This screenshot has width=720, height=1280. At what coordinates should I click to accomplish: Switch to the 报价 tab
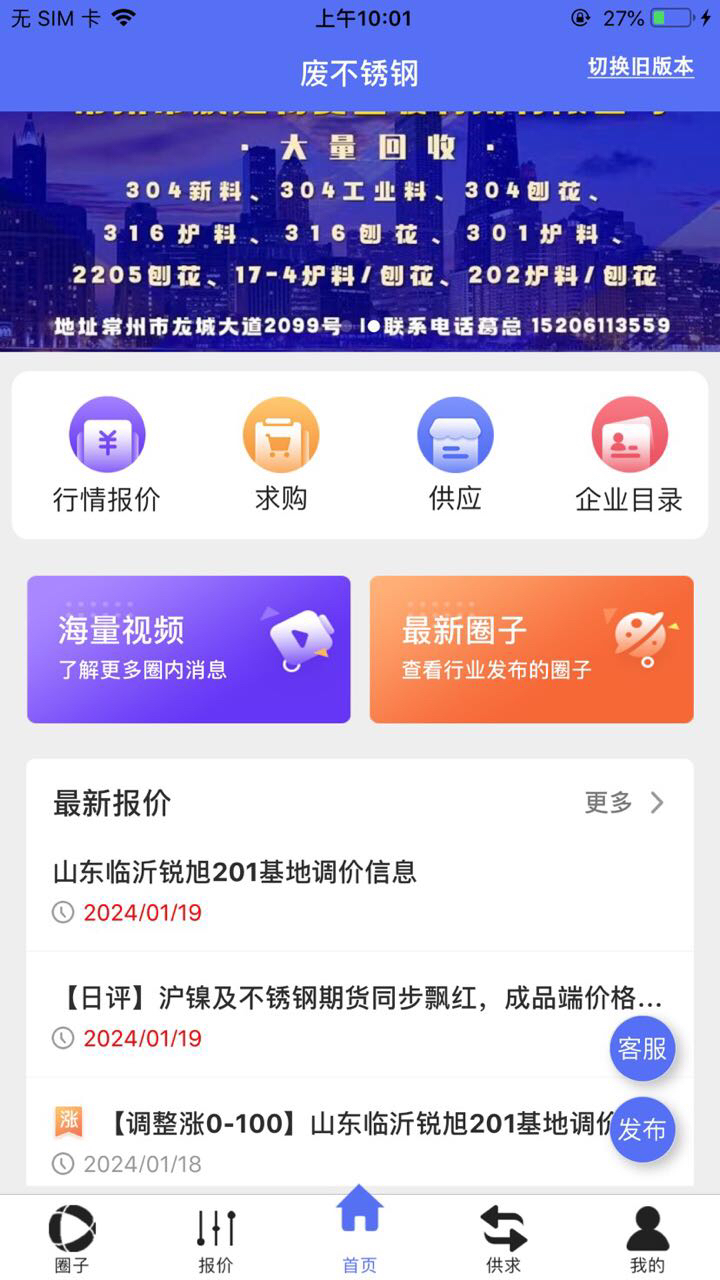[216, 1238]
